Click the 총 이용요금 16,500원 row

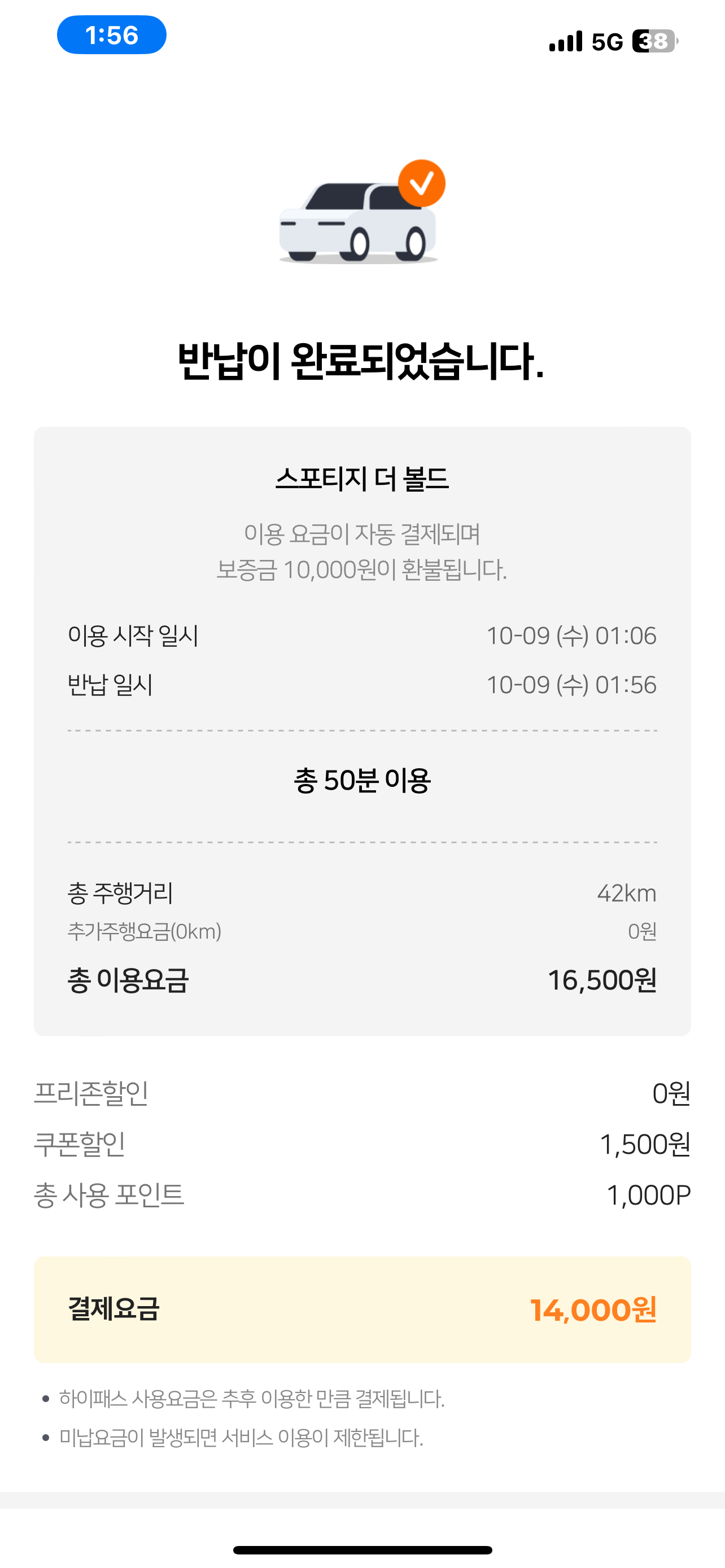pos(362,981)
